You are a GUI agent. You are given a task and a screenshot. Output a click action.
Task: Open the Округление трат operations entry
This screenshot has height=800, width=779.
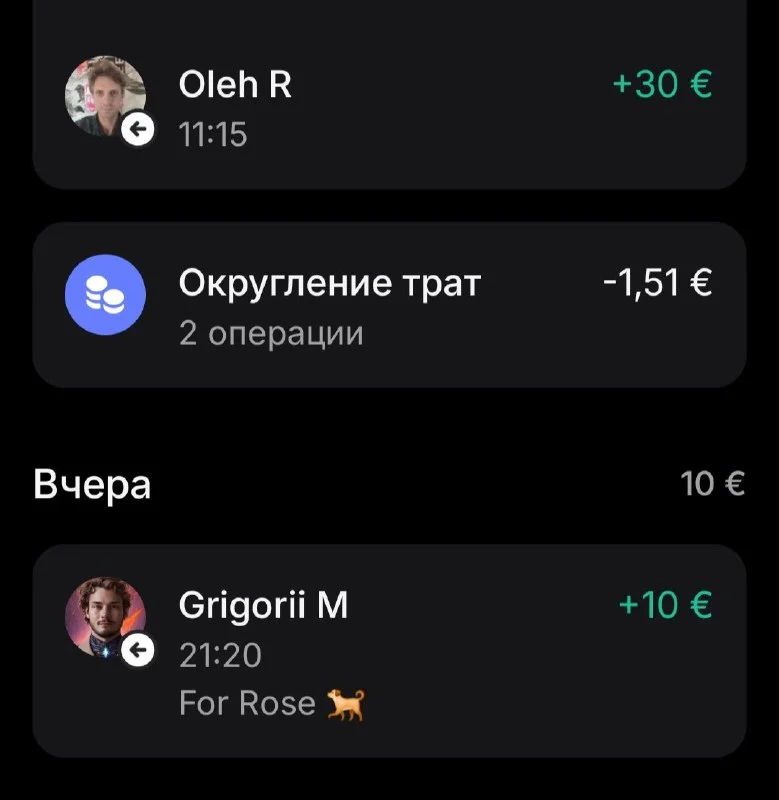389,305
